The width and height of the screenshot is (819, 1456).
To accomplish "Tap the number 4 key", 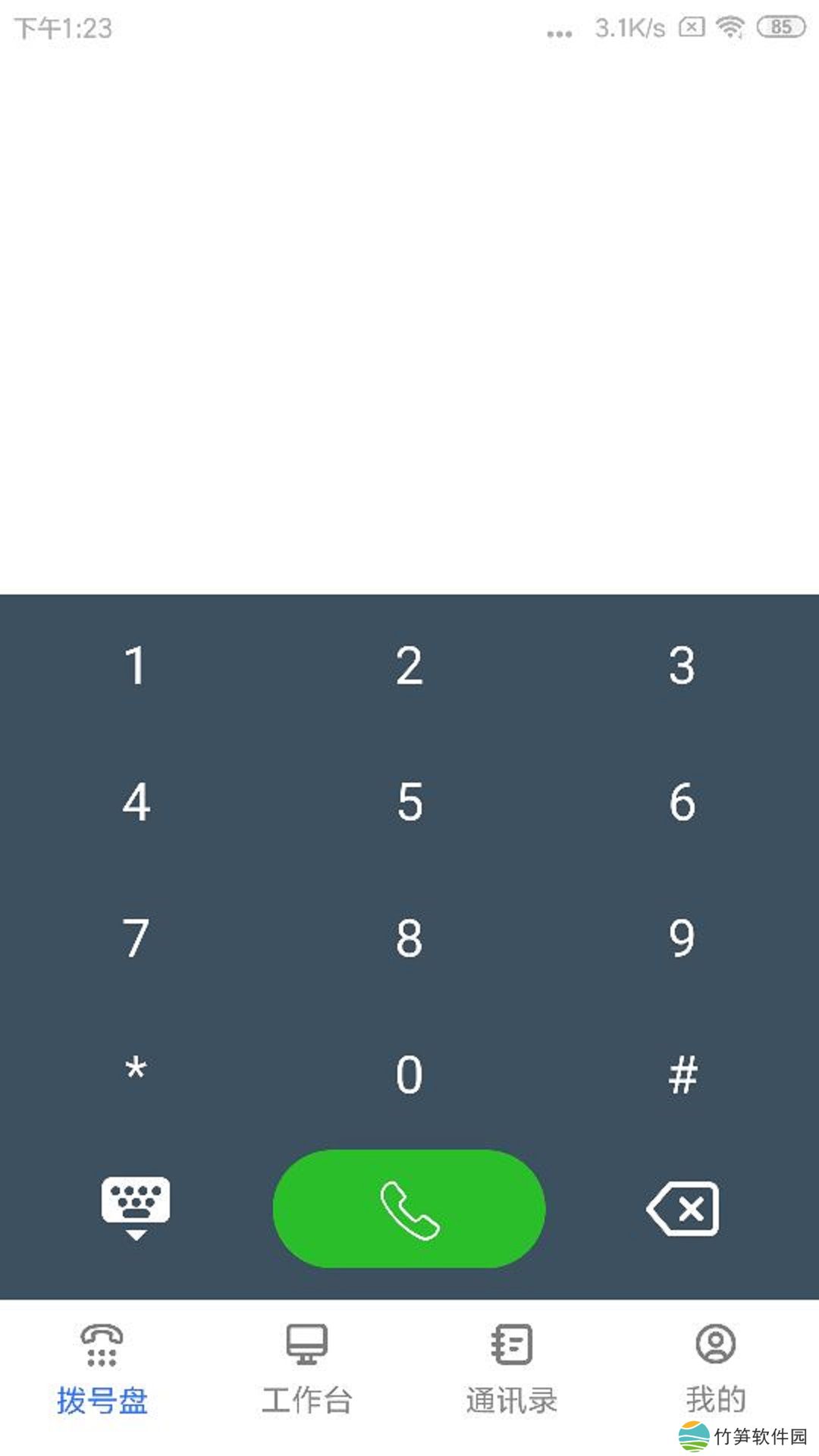I will pos(136,802).
